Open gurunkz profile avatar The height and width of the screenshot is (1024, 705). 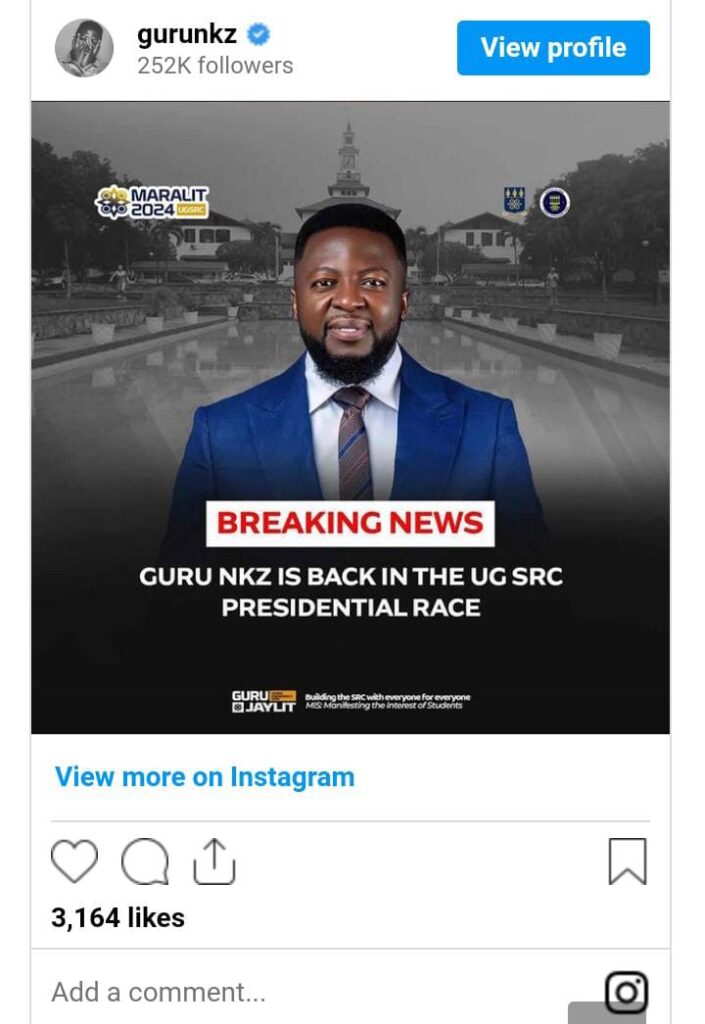(84, 48)
